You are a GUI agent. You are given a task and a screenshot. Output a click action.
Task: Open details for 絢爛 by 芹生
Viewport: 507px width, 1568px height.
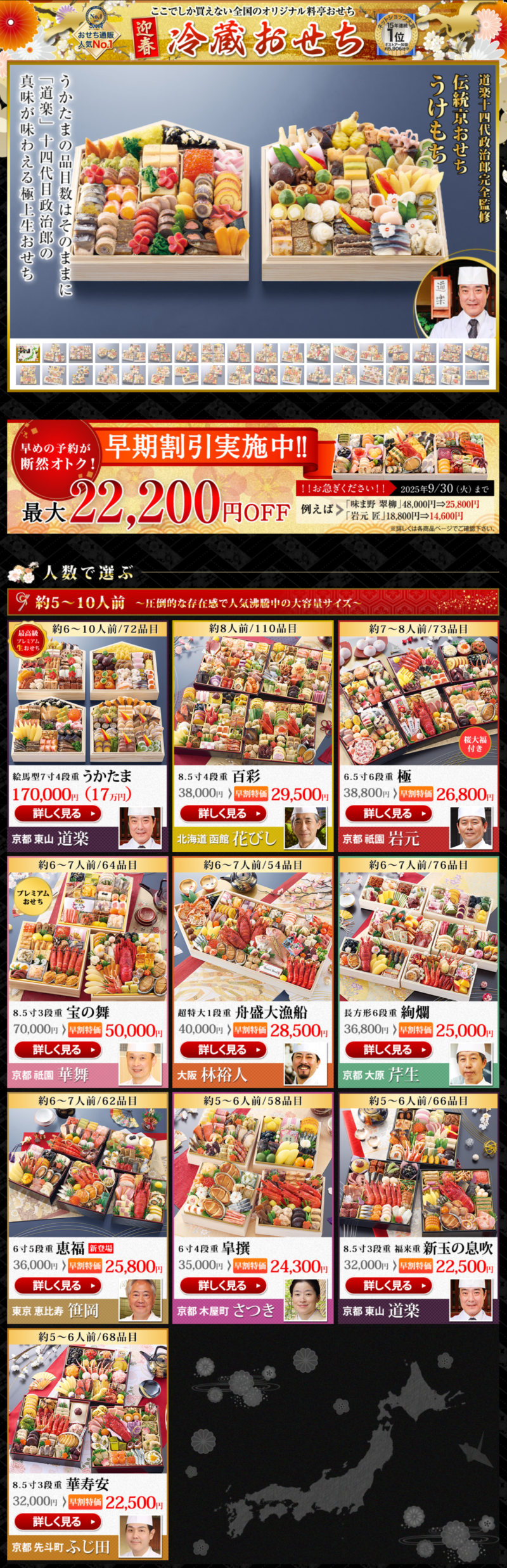(x=388, y=1050)
